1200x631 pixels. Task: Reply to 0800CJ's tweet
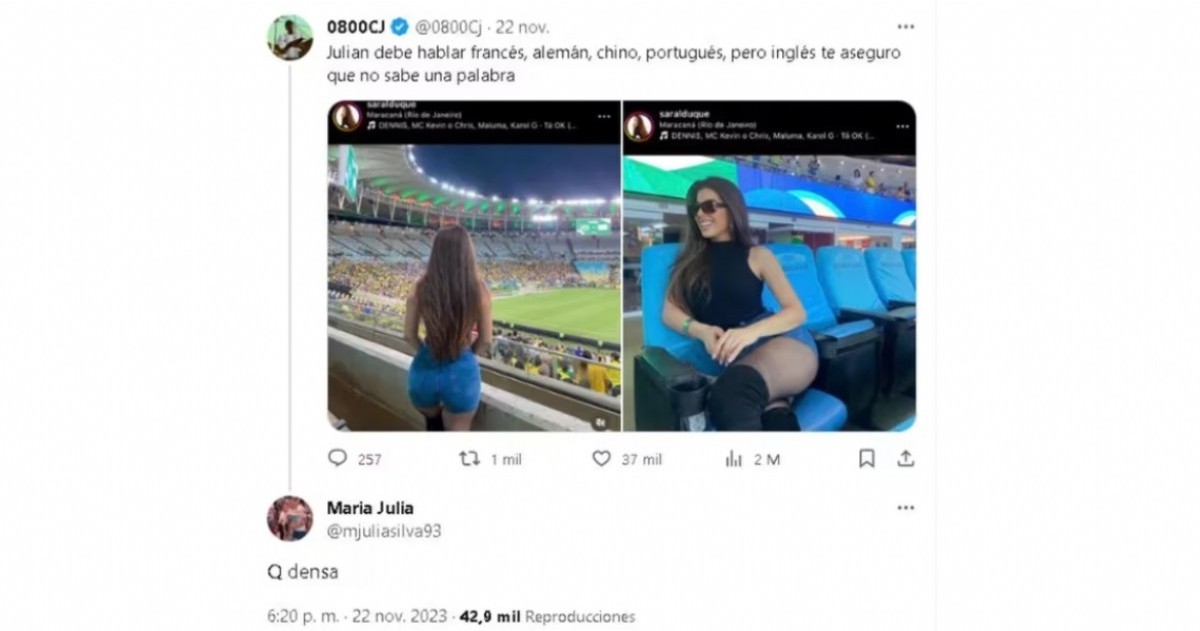click(x=338, y=458)
